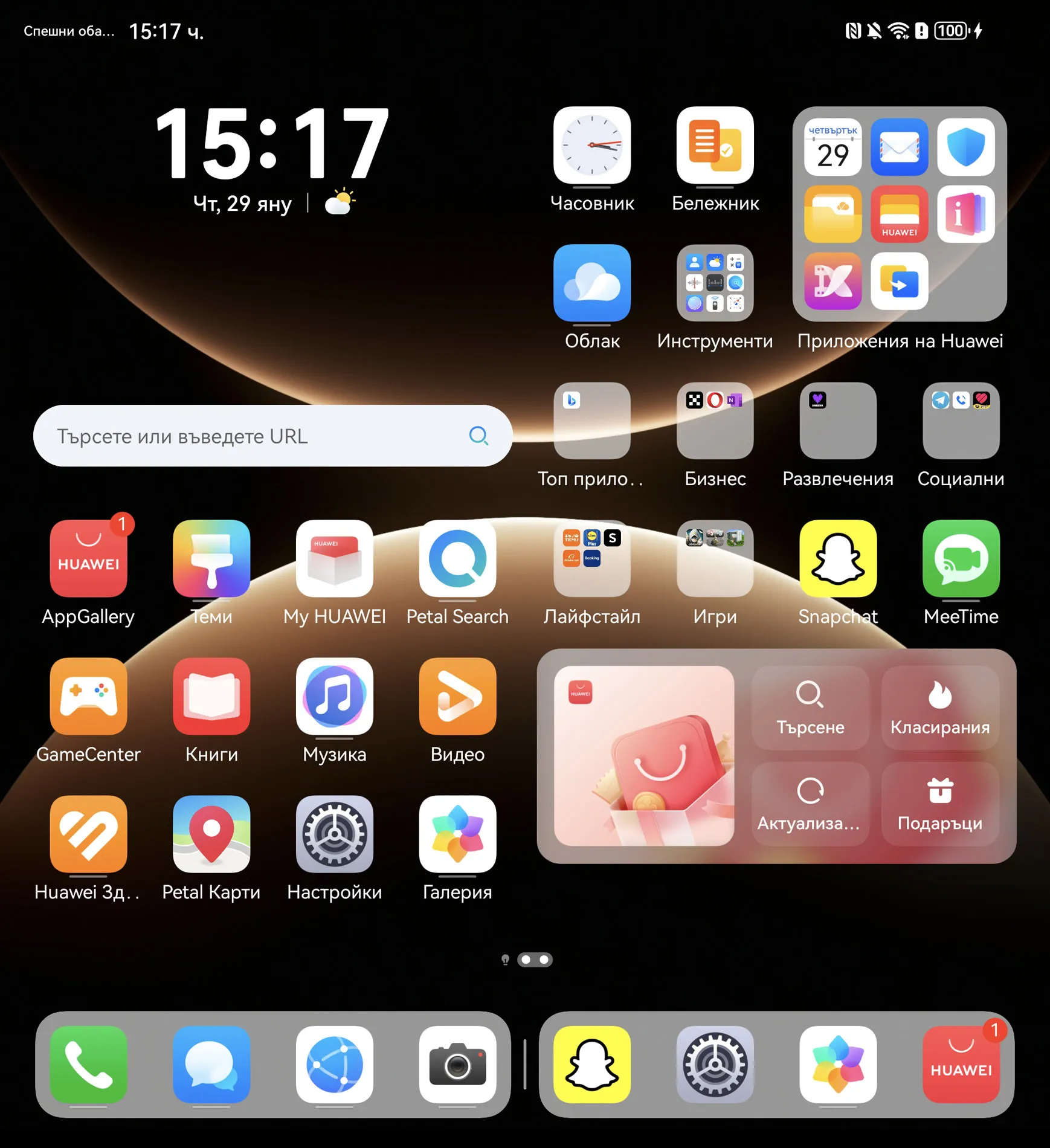Image resolution: width=1050 pixels, height=1148 pixels.
Task: Tap Подаръци in the AppGallery widget
Action: (x=939, y=804)
